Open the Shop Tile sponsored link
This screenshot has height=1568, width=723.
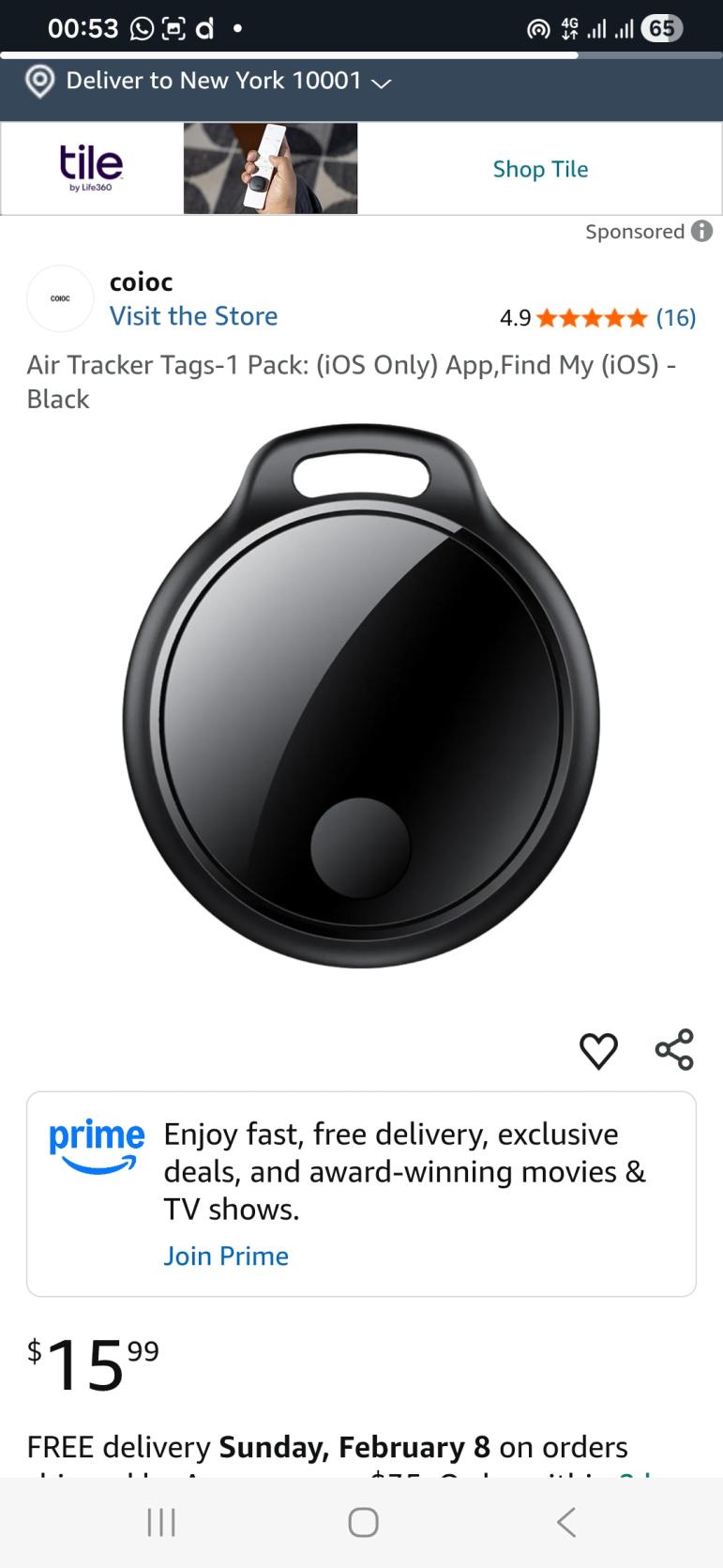(x=540, y=169)
